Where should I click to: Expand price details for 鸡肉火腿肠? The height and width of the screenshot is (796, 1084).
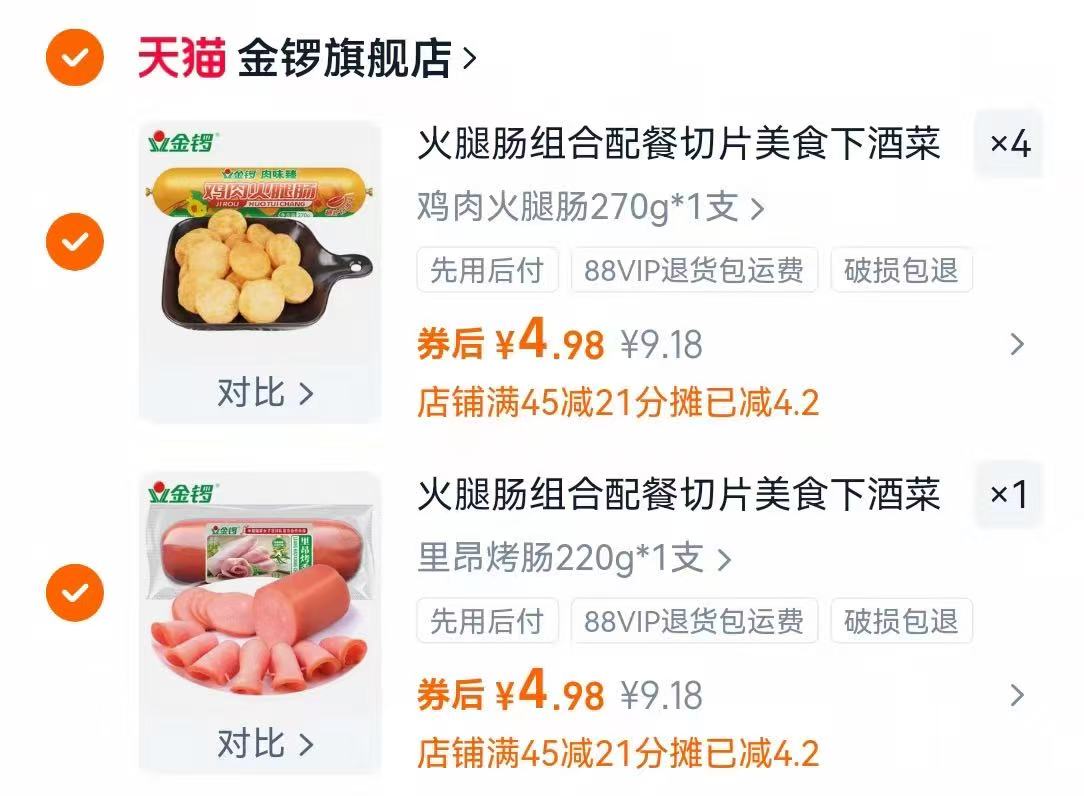coord(1017,345)
